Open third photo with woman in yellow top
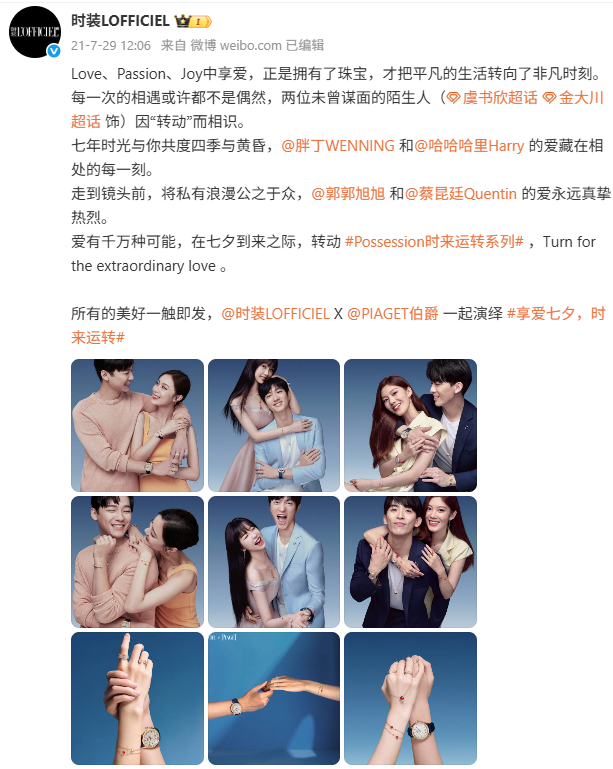This screenshot has width=613, height=769. (x=410, y=424)
